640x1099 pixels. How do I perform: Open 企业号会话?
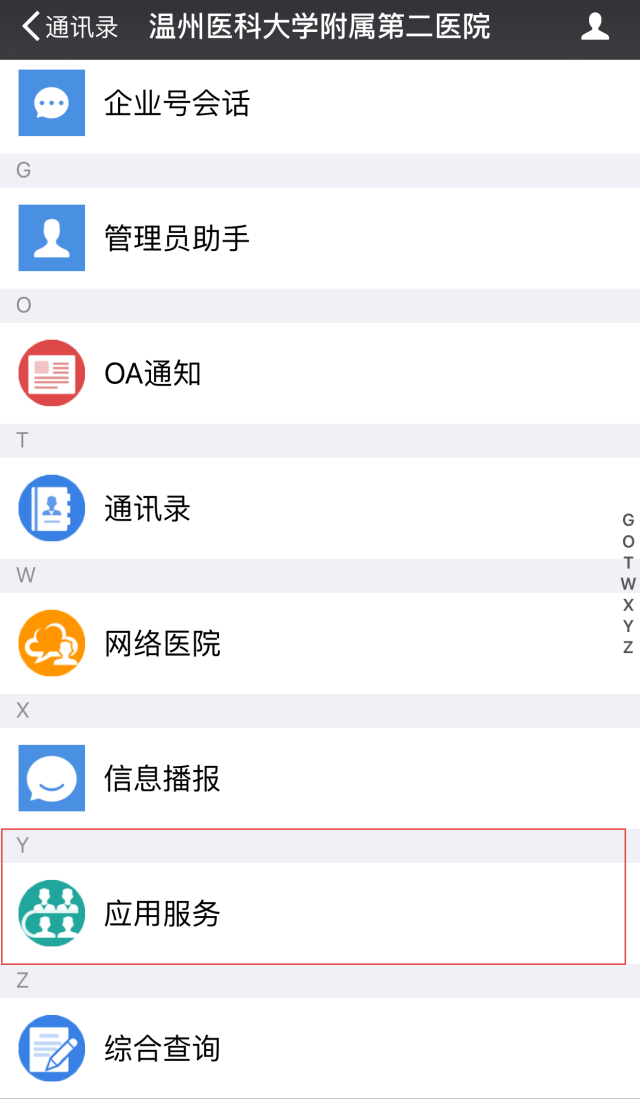[x=320, y=103]
